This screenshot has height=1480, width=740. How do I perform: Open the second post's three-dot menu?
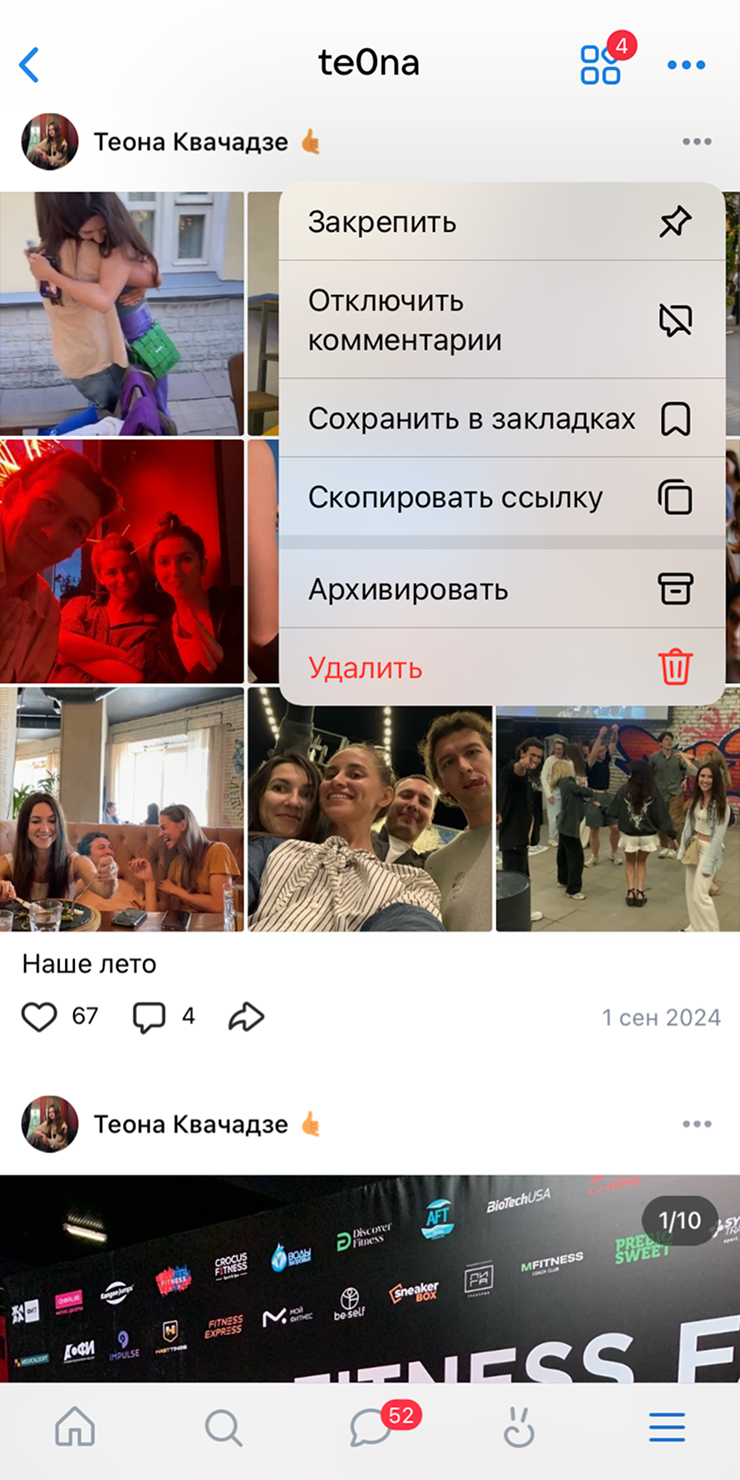[x=697, y=1124]
